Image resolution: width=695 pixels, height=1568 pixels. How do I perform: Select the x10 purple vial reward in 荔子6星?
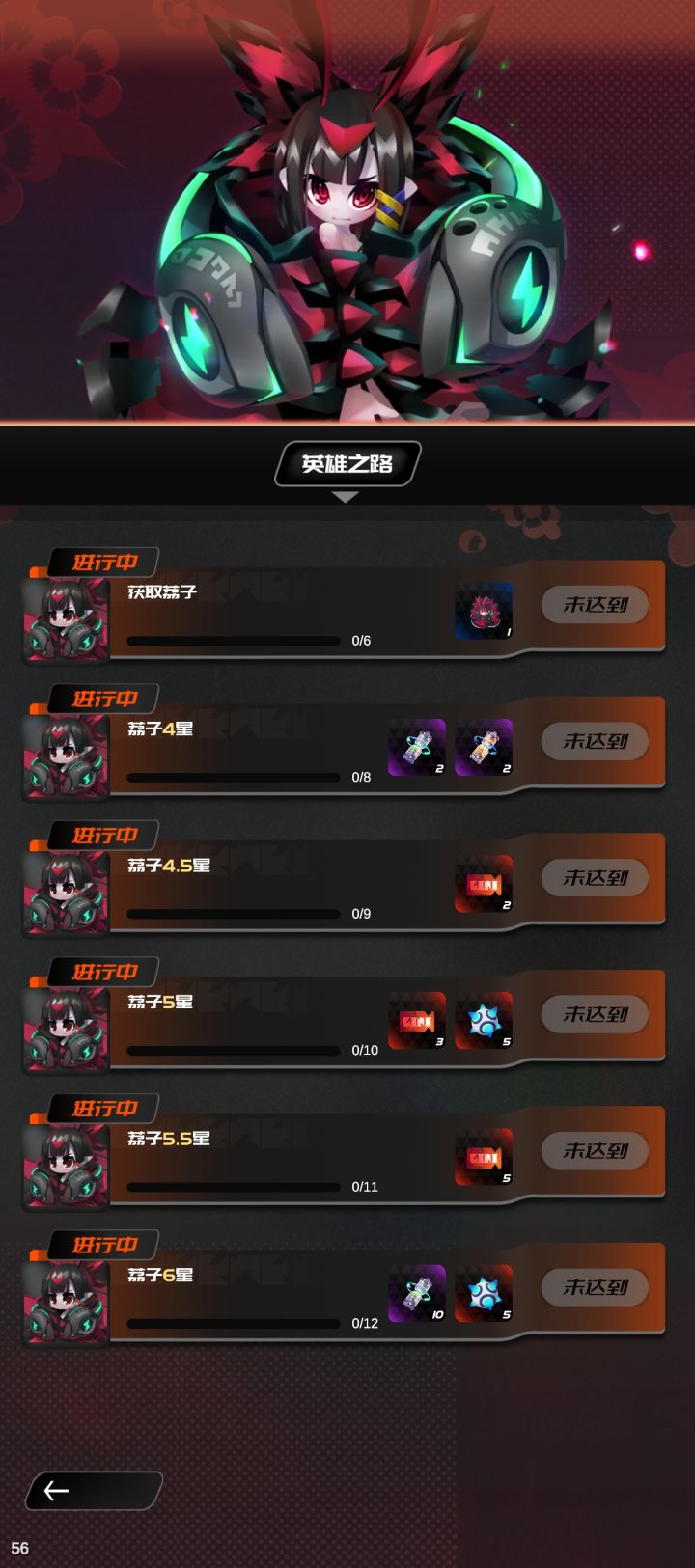(x=415, y=1292)
